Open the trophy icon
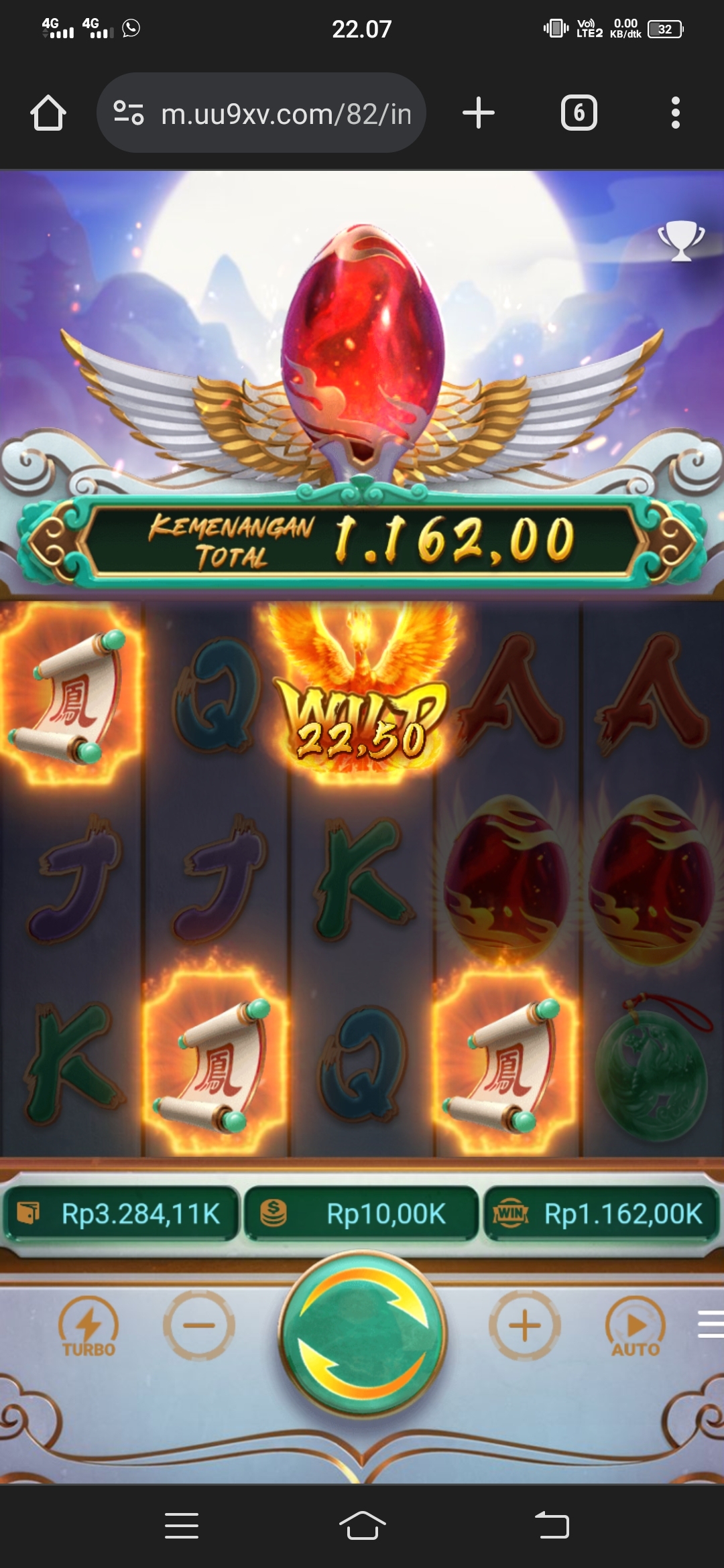 point(681,240)
